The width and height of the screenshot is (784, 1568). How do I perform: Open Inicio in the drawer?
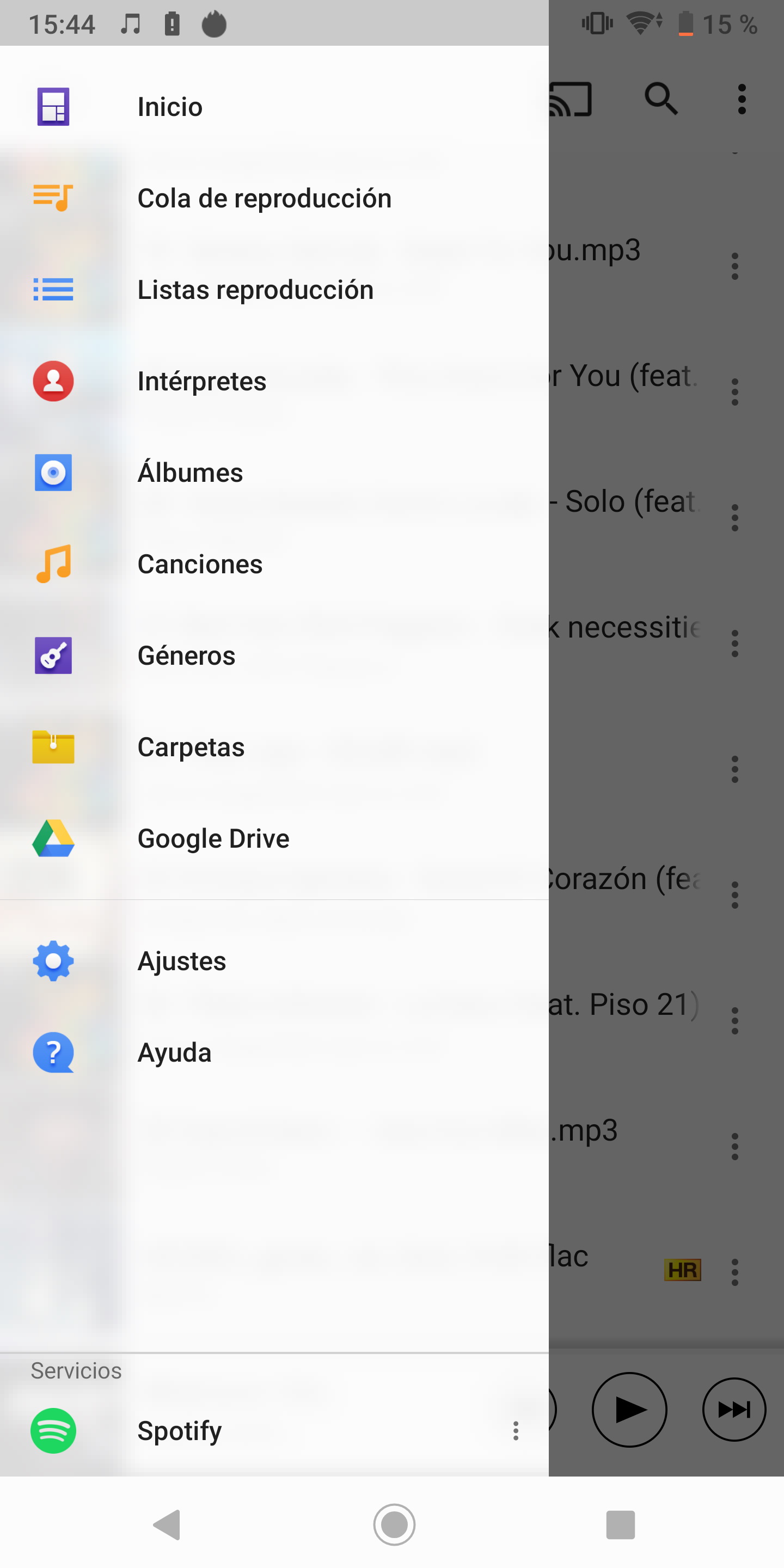coord(274,107)
